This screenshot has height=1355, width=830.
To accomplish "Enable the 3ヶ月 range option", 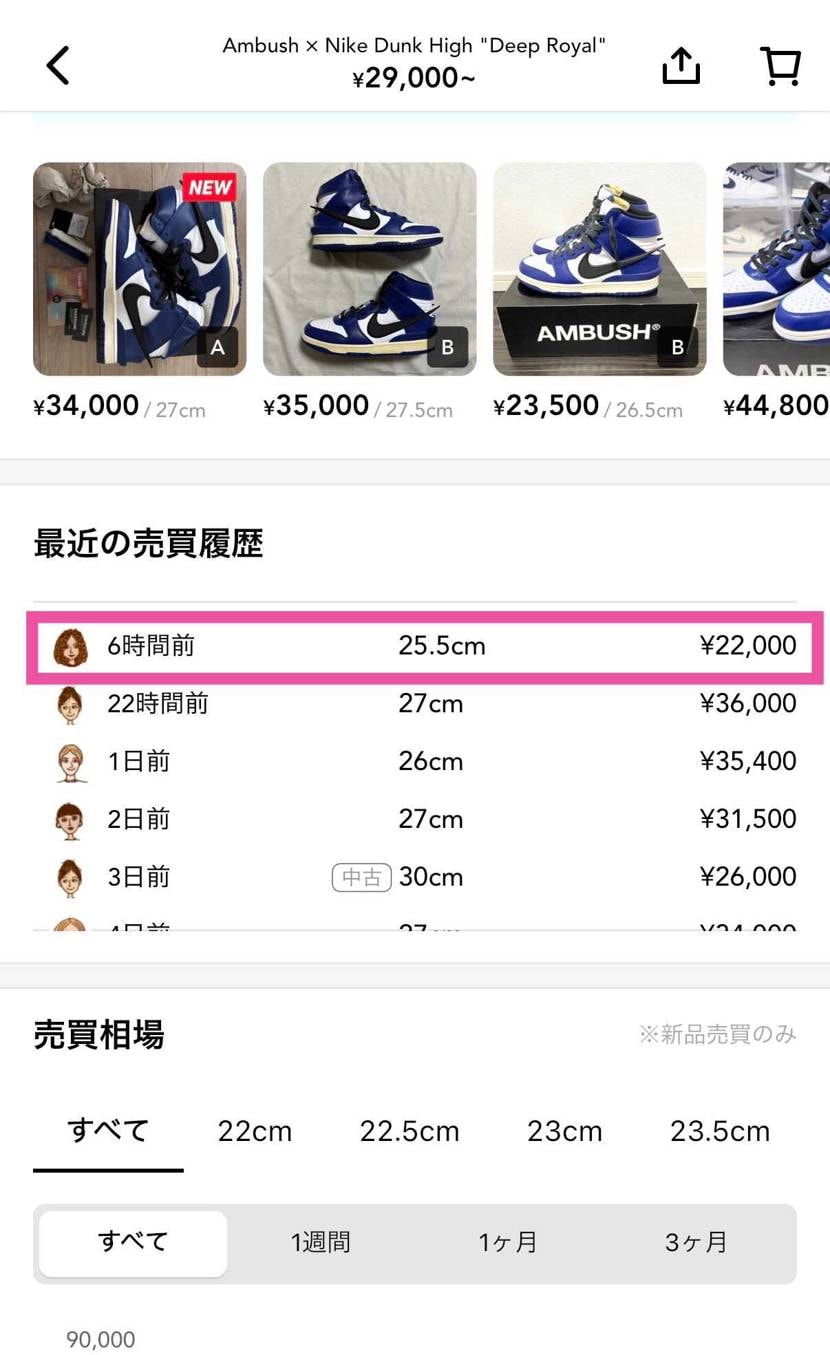I will point(696,1242).
